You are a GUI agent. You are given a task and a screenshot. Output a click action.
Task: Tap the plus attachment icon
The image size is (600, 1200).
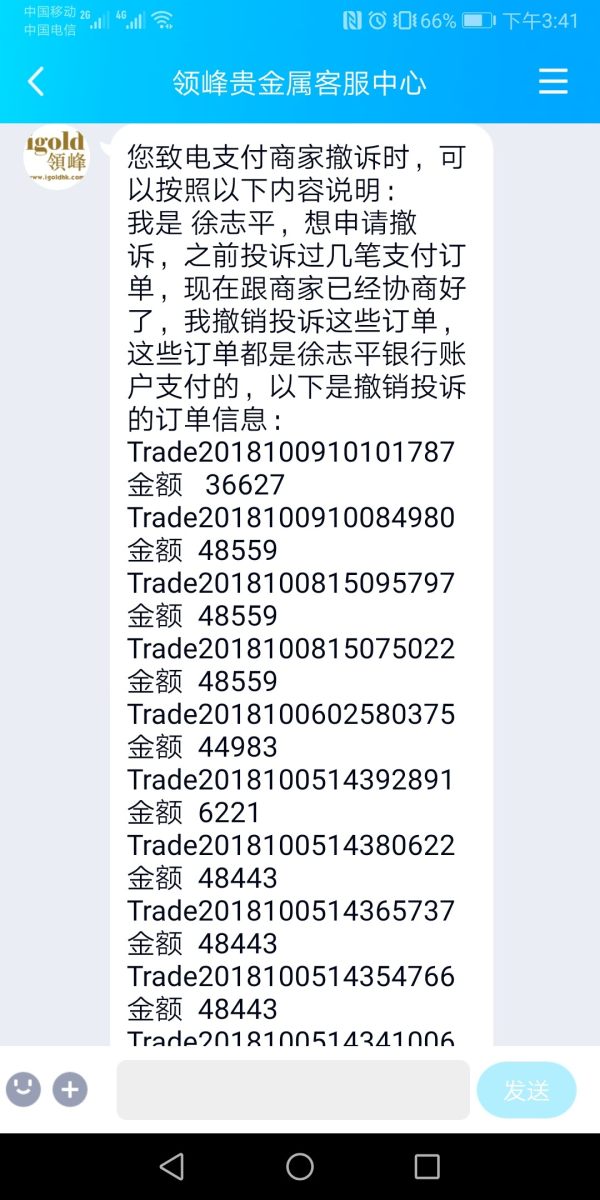point(70,1089)
